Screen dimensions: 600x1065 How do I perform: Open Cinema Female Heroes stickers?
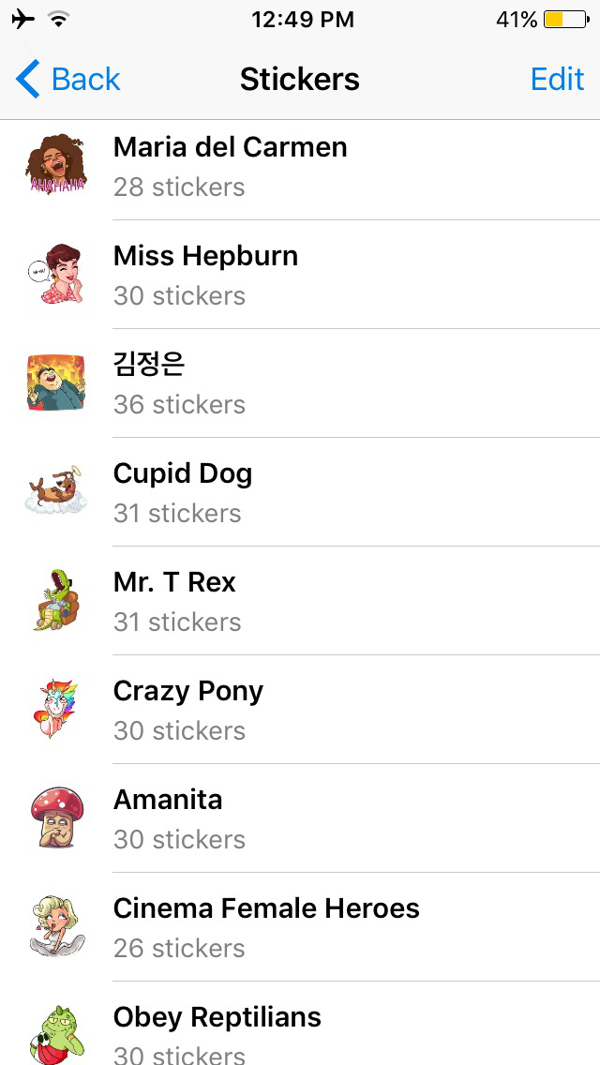pos(300,928)
